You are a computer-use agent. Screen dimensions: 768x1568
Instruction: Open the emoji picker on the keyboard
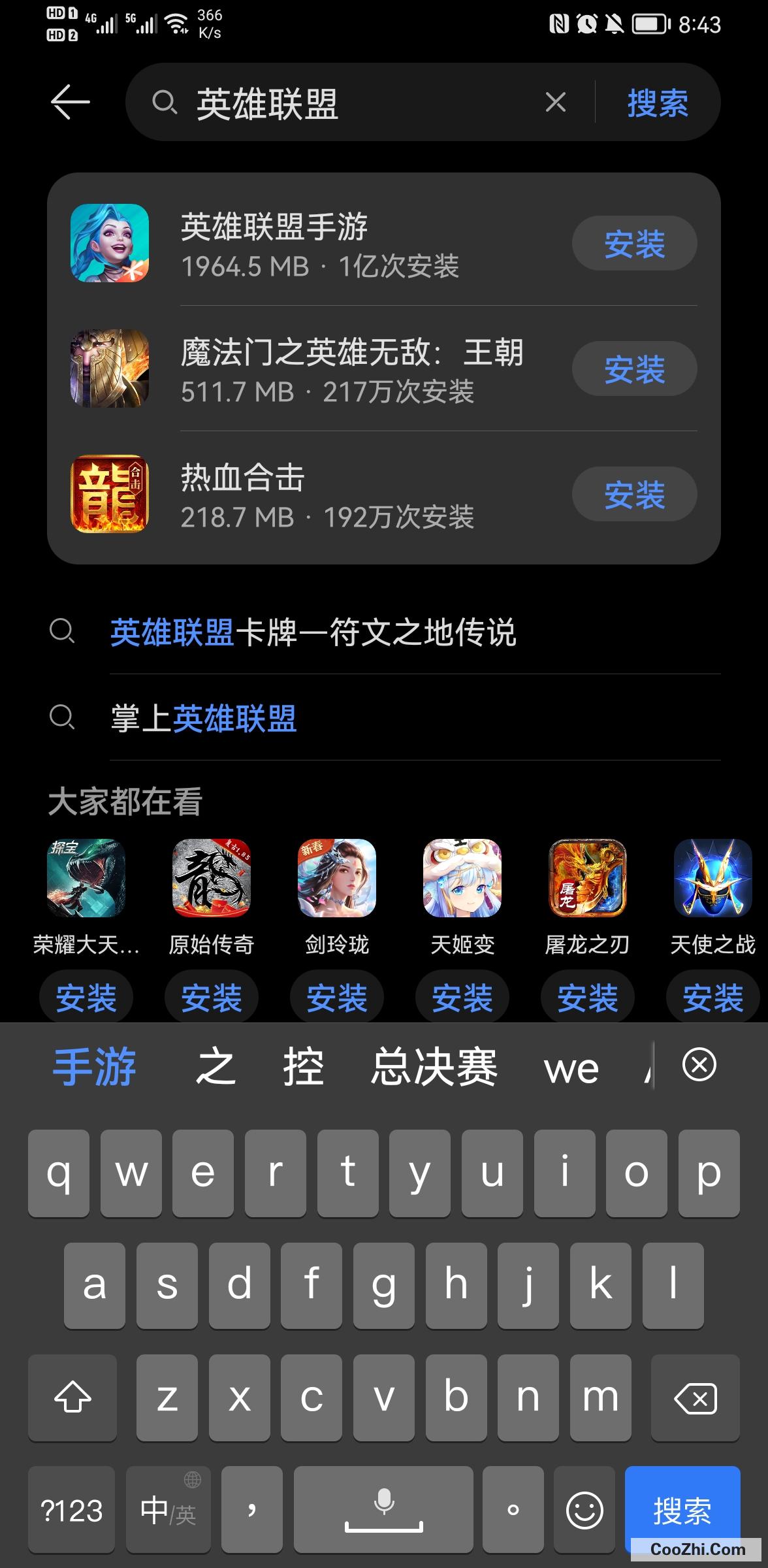pos(583,1509)
